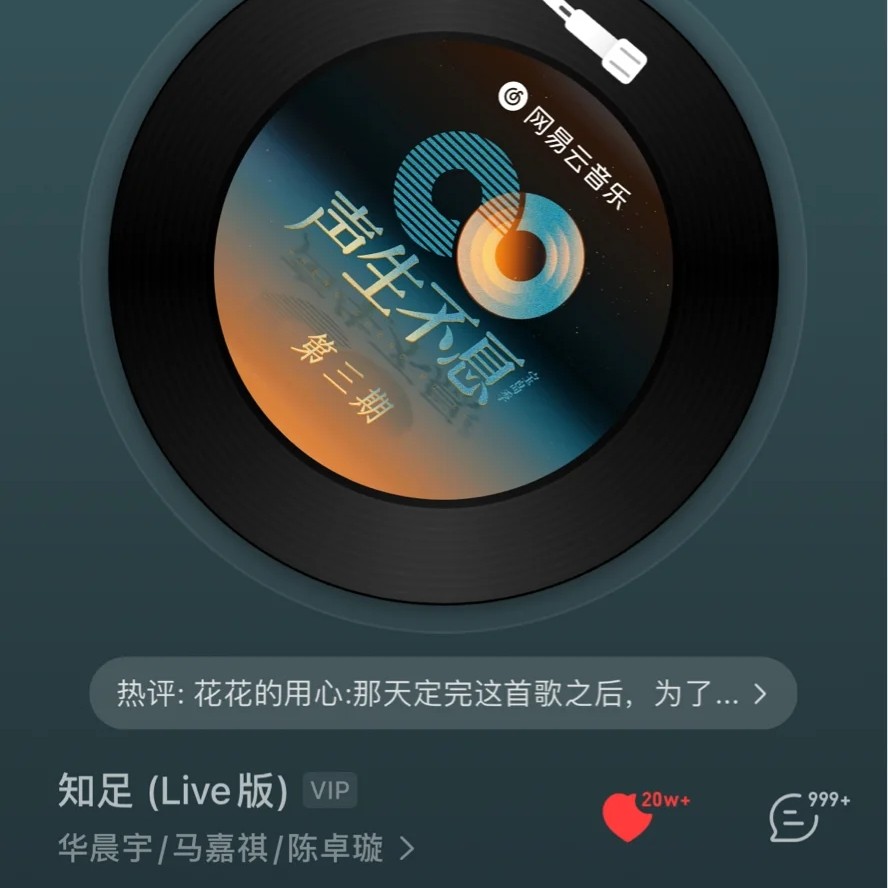Open the hot comment banner about 花花的用心
The height and width of the screenshot is (888, 888).
443,693
